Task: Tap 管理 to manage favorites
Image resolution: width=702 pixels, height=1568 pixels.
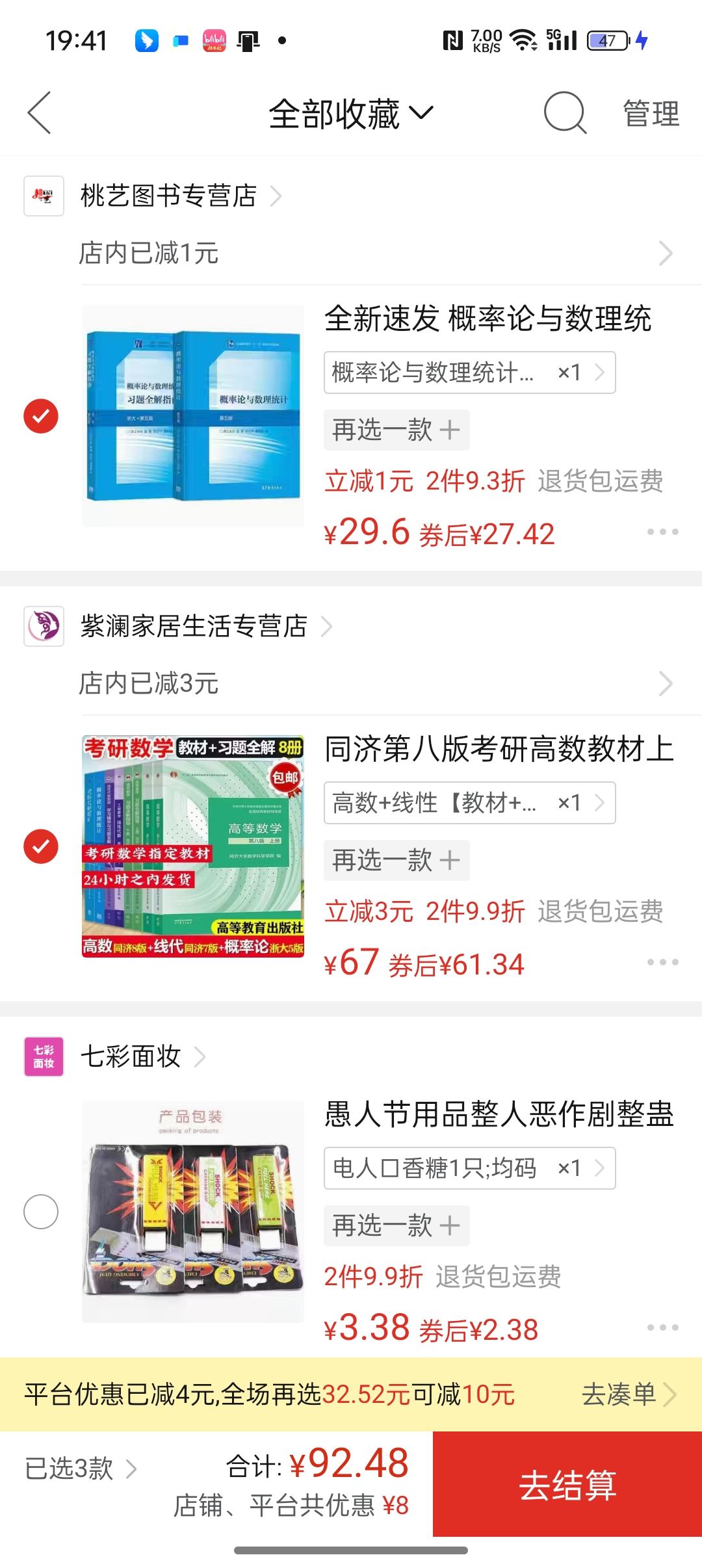Action: pos(651,114)
